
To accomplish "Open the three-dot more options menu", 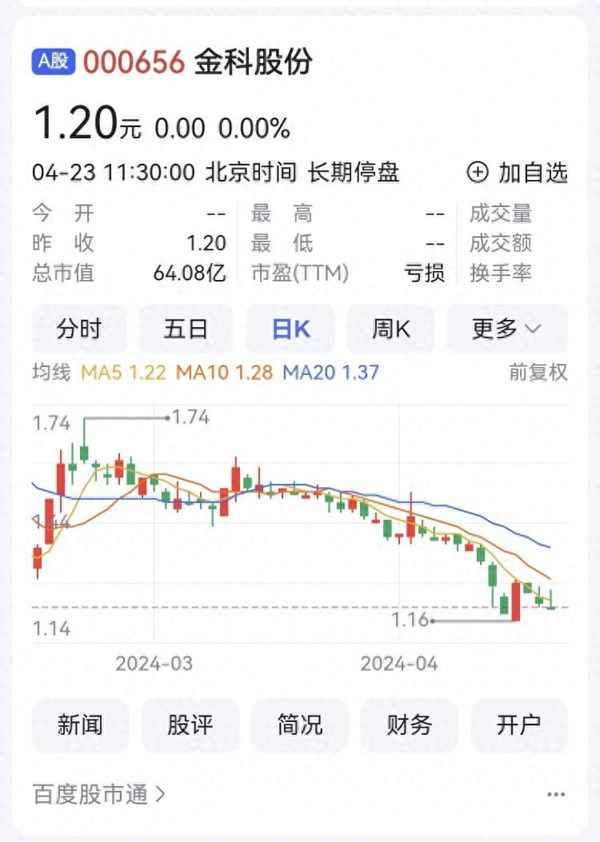I will click(556, 795).
